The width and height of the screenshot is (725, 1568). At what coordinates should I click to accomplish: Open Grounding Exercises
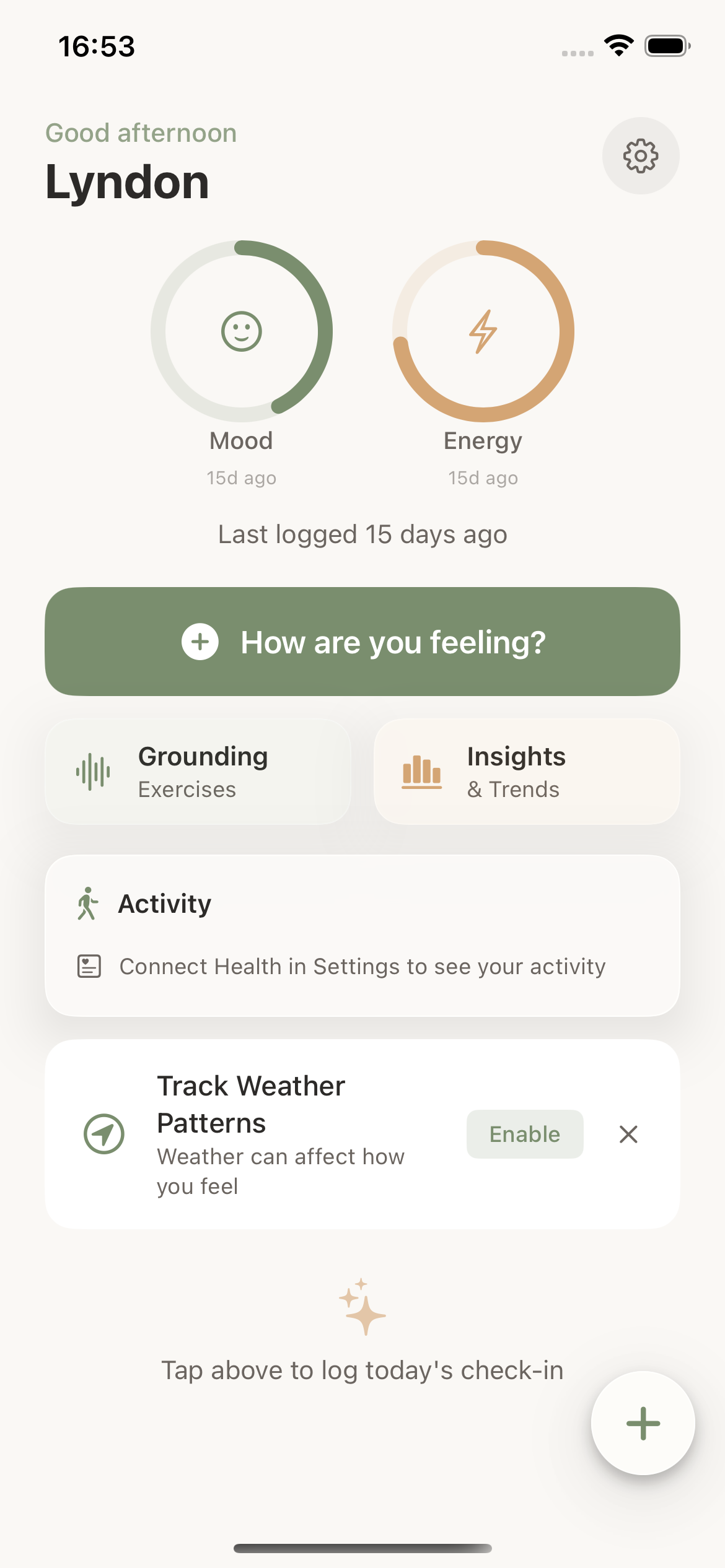pos(197,771)
